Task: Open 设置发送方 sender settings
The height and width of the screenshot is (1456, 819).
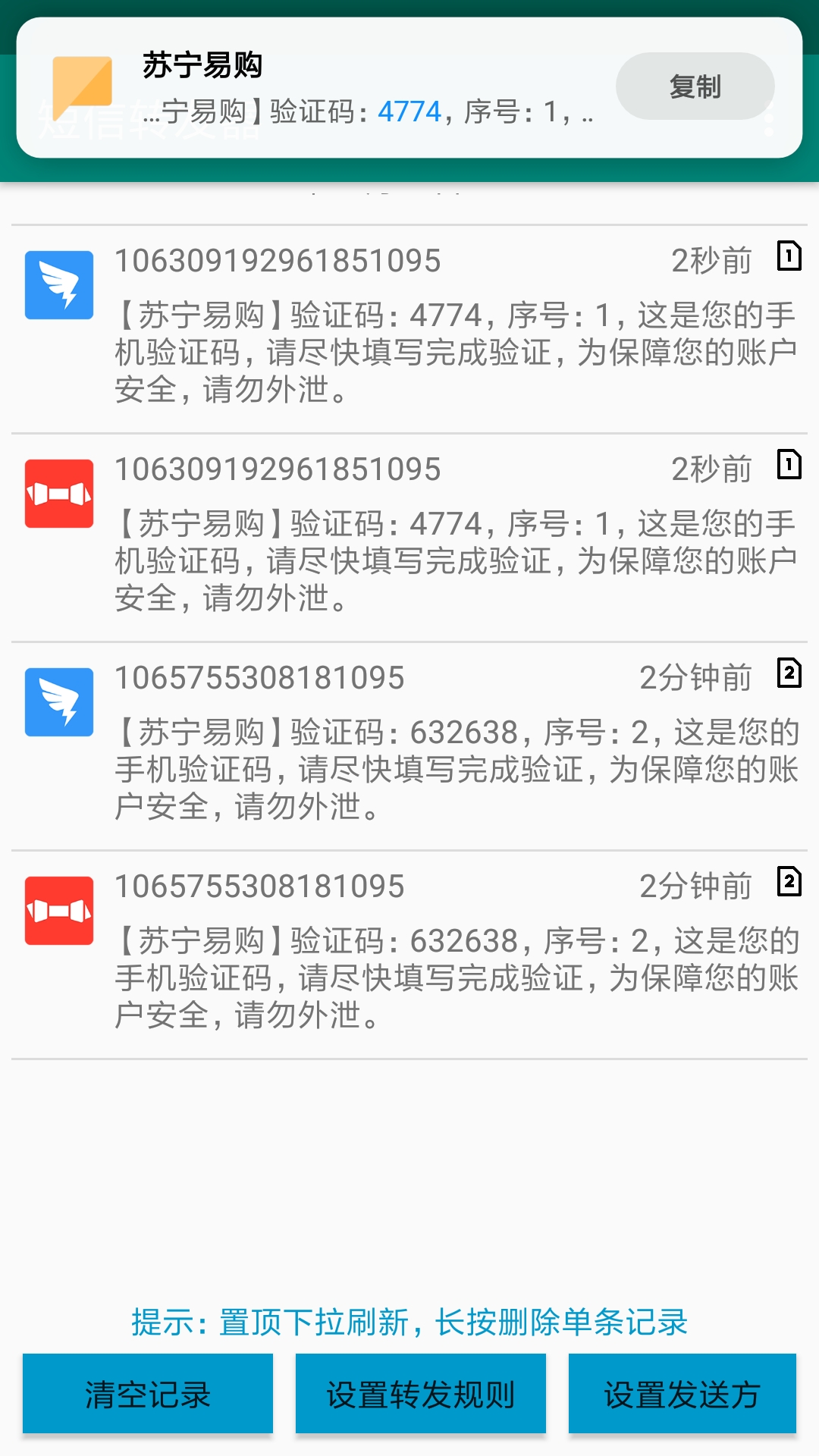Action: click(x=682, y=1394)
